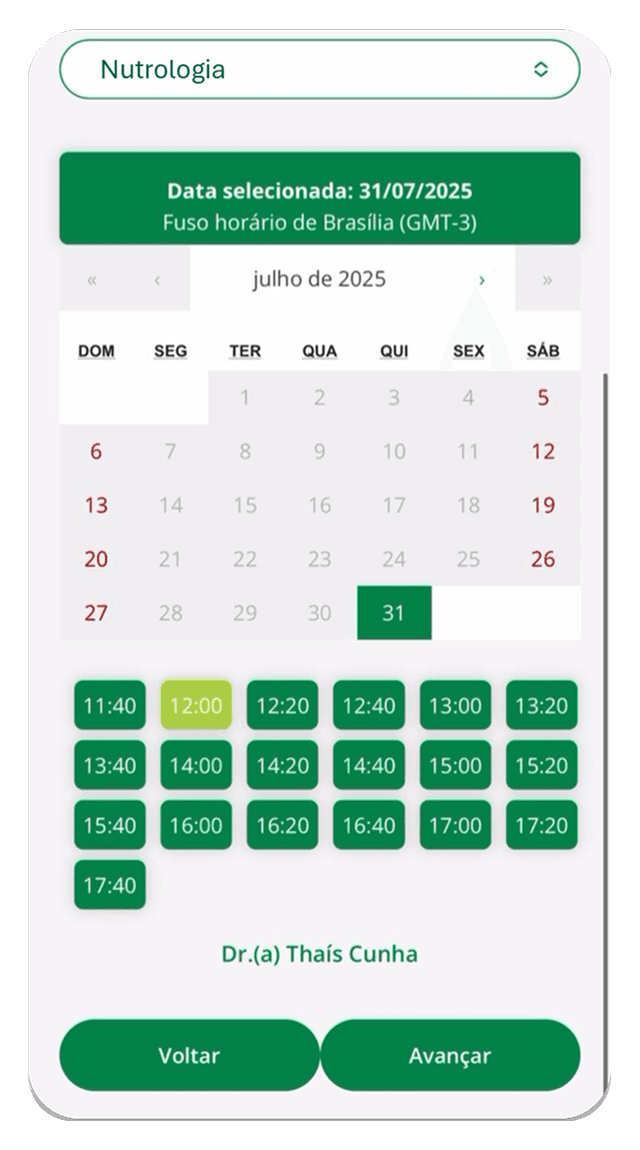Select day 31 in the calendar
The height and width of the screenshot is (1150, 640).
pos(394,613)
